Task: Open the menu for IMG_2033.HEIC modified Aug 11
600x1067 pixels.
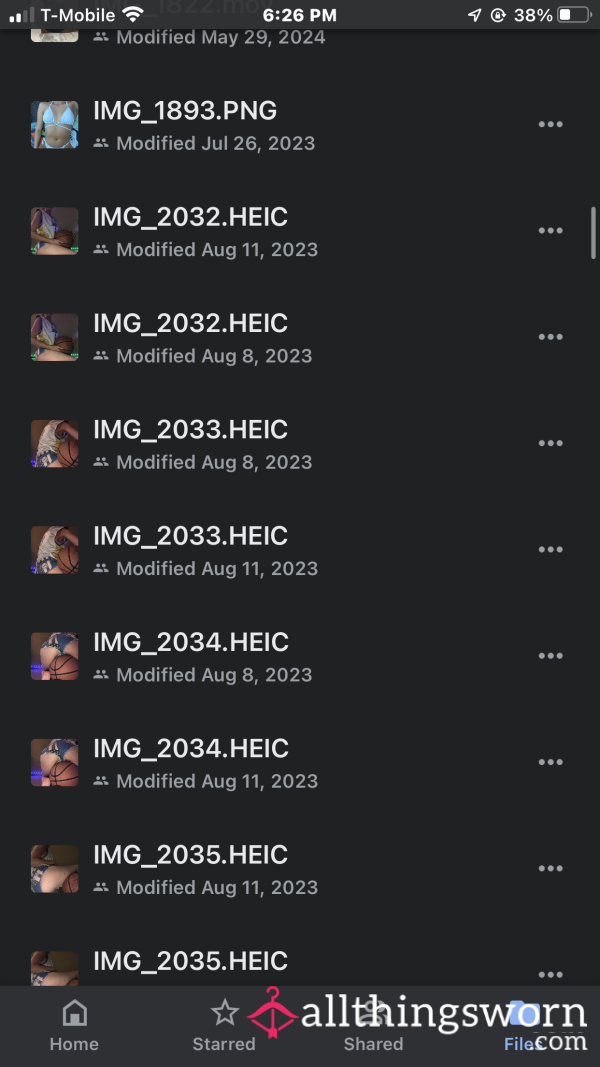Action: (550, 550)
